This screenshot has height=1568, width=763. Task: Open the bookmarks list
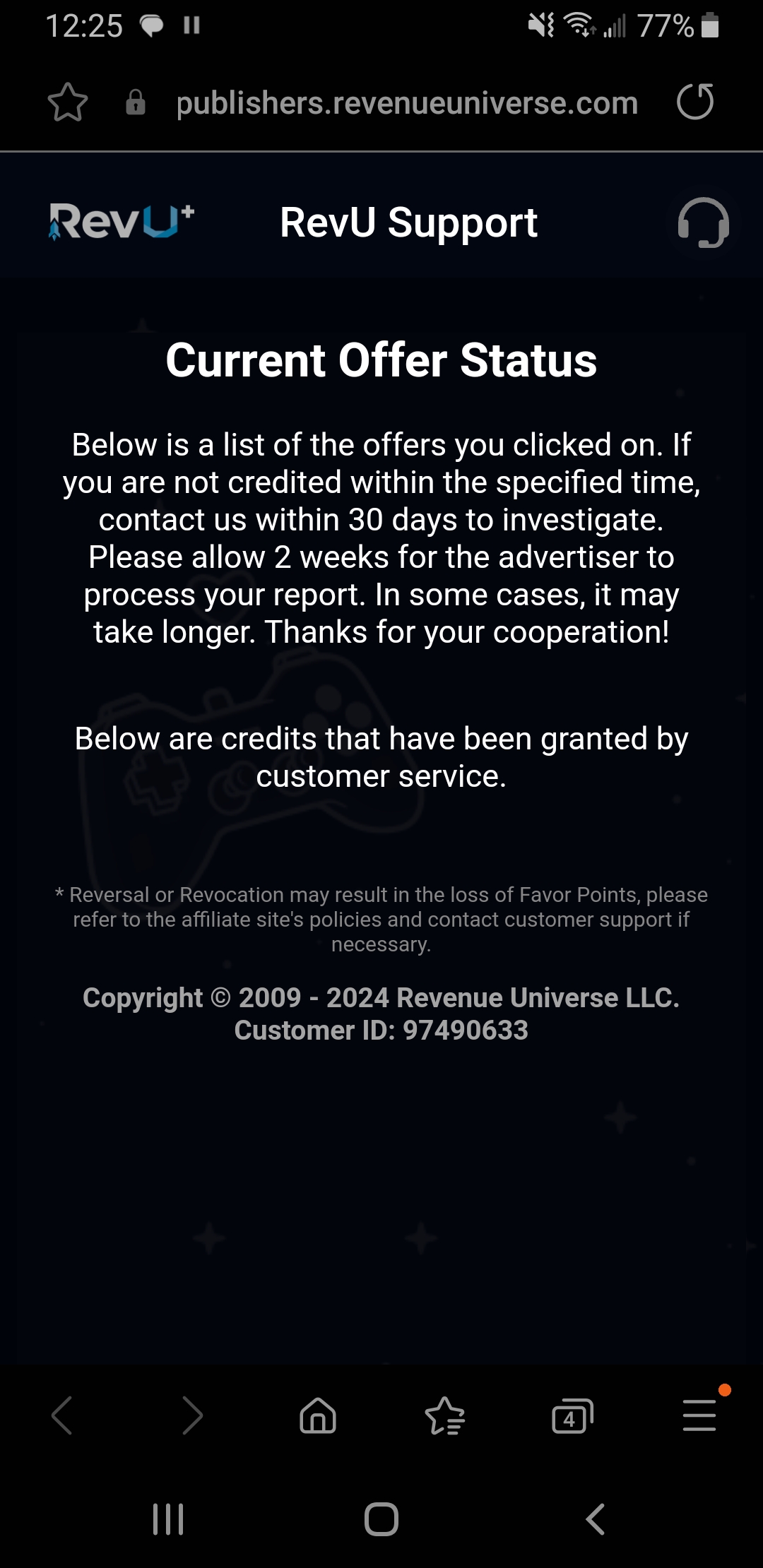pyautogui.click(x=445, y=1415)
